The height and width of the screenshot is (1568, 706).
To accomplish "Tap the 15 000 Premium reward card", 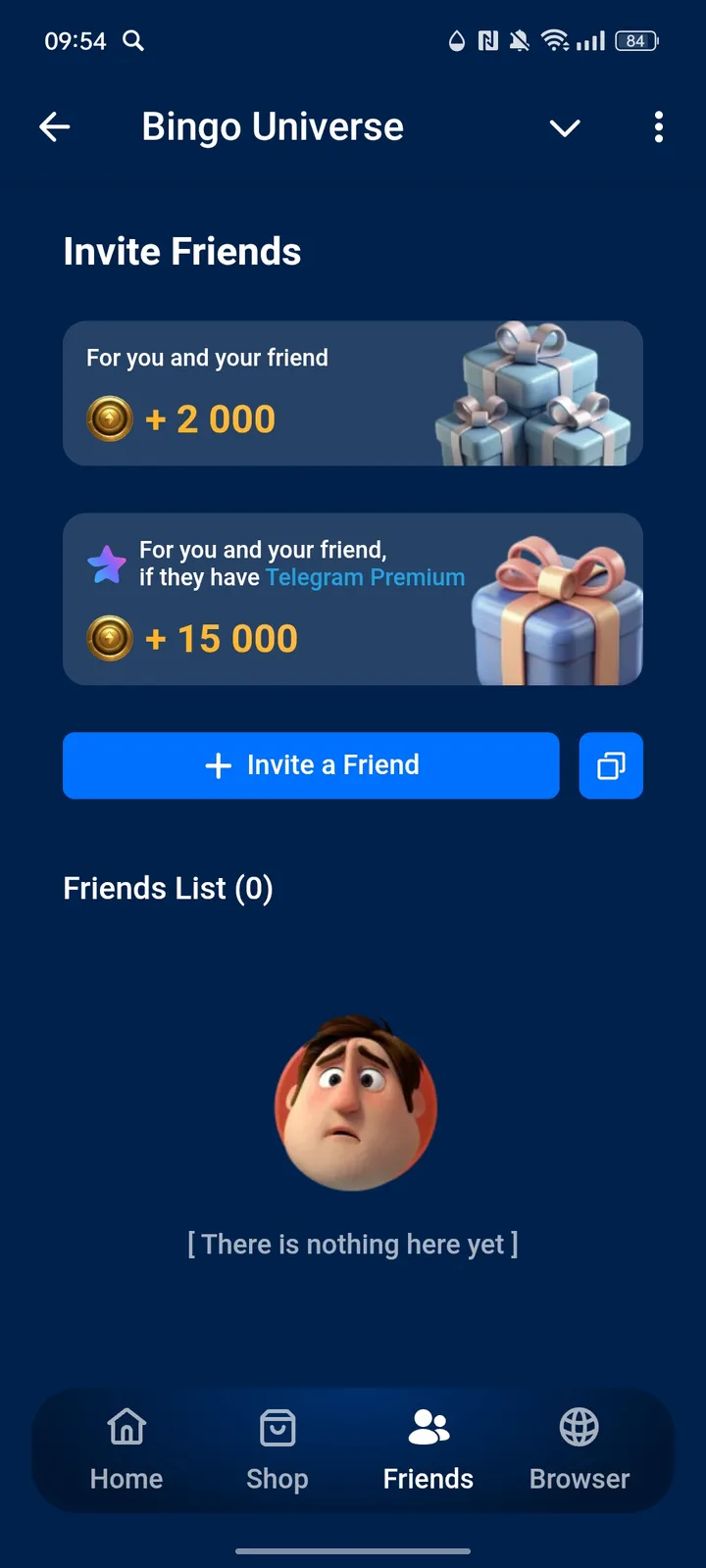I will tap(353, 598).
